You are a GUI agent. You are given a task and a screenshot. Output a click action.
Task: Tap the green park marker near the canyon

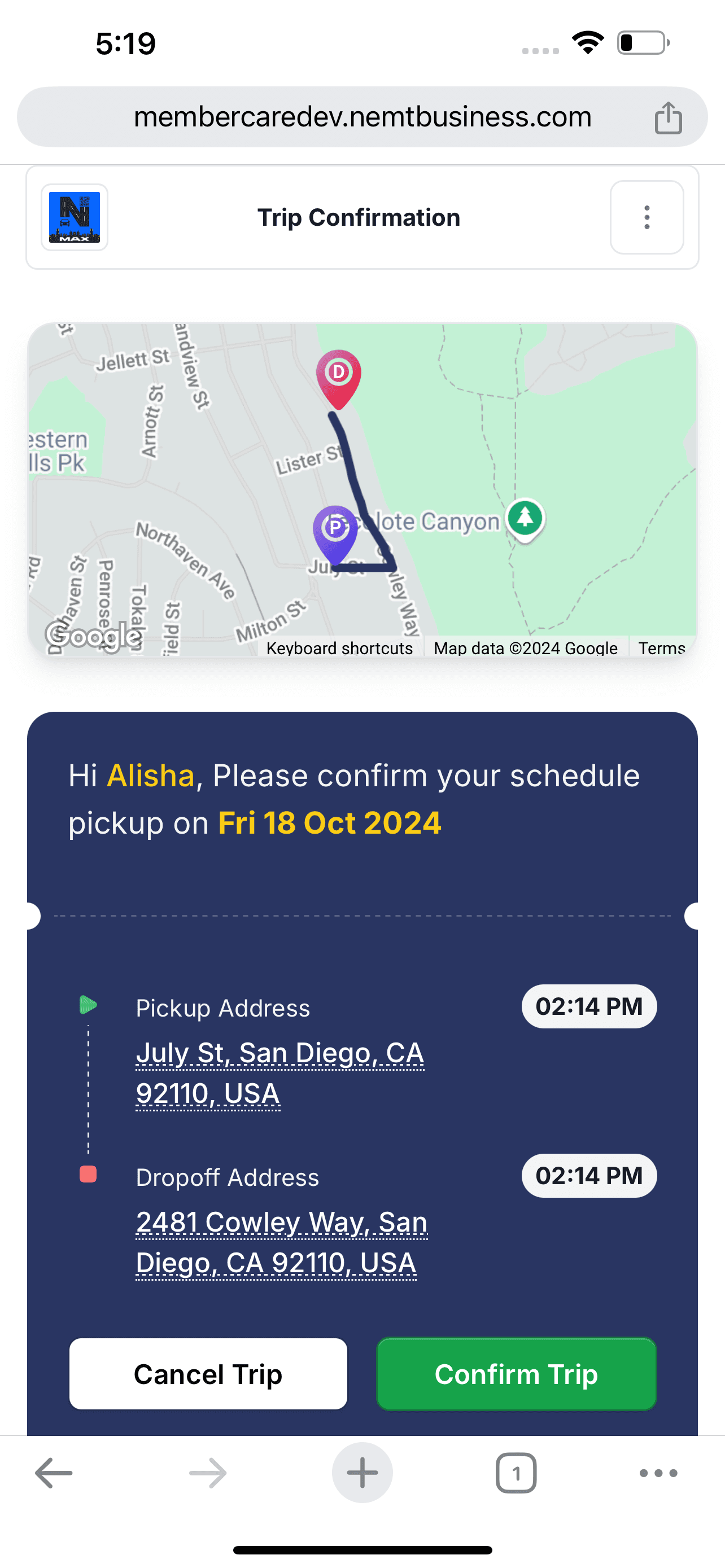click(x=525, y=519)
